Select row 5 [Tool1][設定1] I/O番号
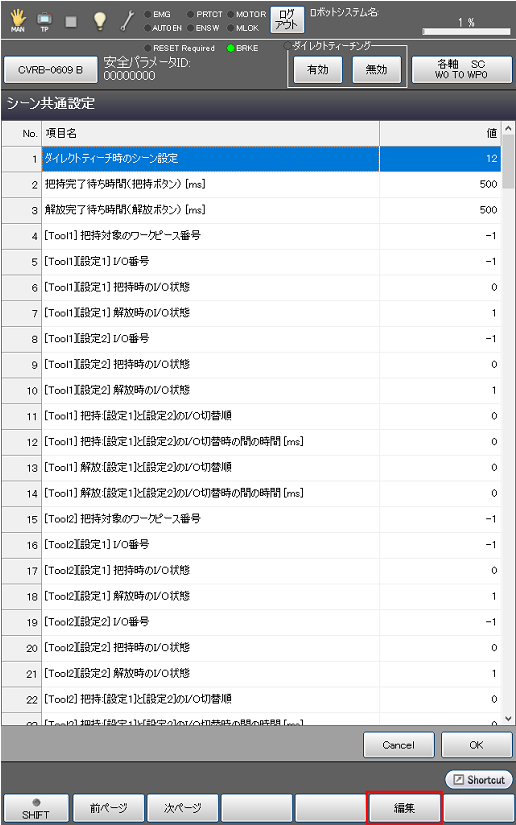This screenshot has width=516, height=825. [x=251, y=261]
